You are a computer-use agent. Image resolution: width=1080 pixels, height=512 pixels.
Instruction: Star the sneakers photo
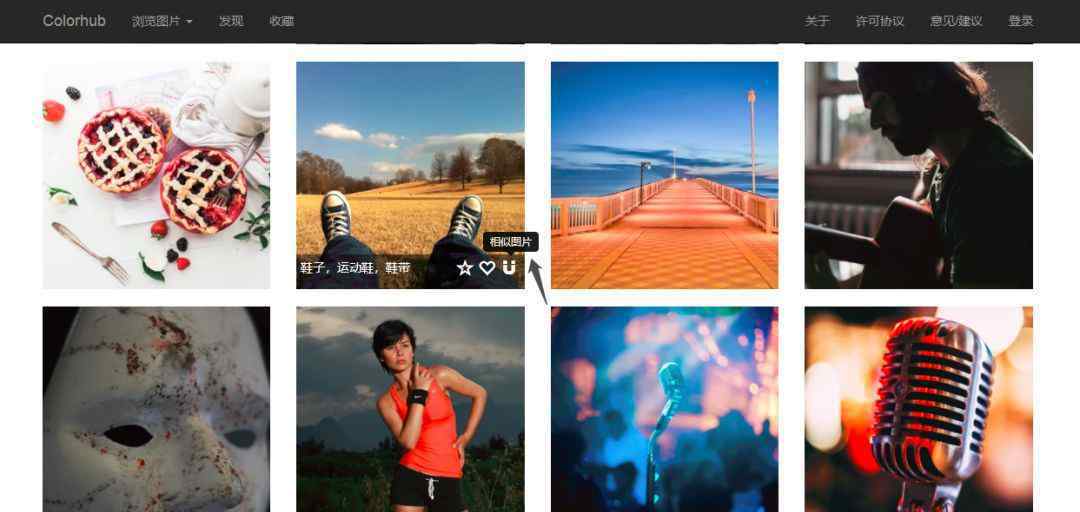click(465, 268)
